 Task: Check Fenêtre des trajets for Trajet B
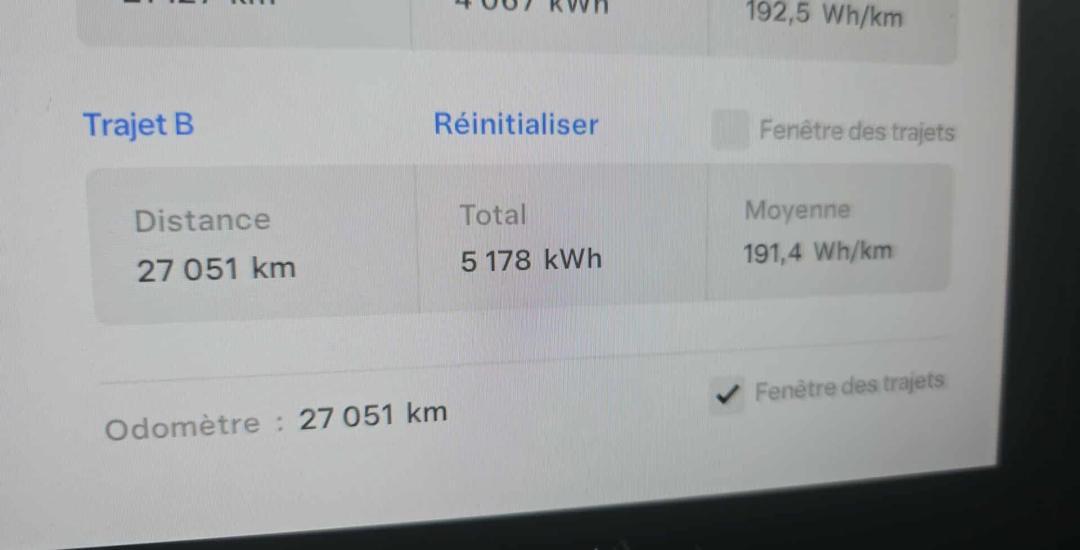point(730,131)
